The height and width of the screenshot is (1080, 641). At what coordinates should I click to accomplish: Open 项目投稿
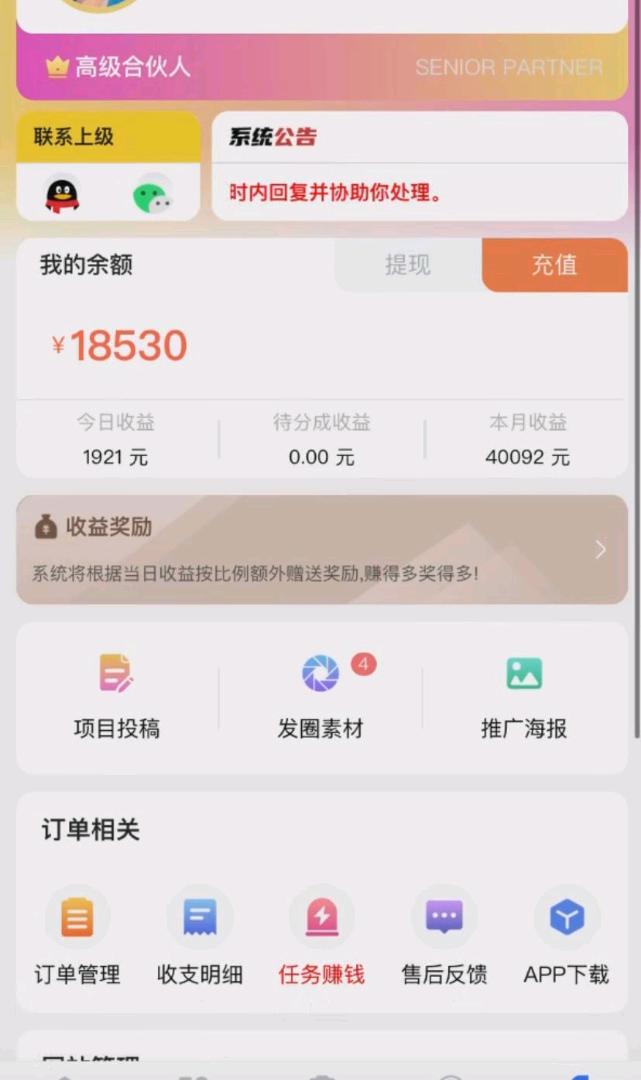117,696
